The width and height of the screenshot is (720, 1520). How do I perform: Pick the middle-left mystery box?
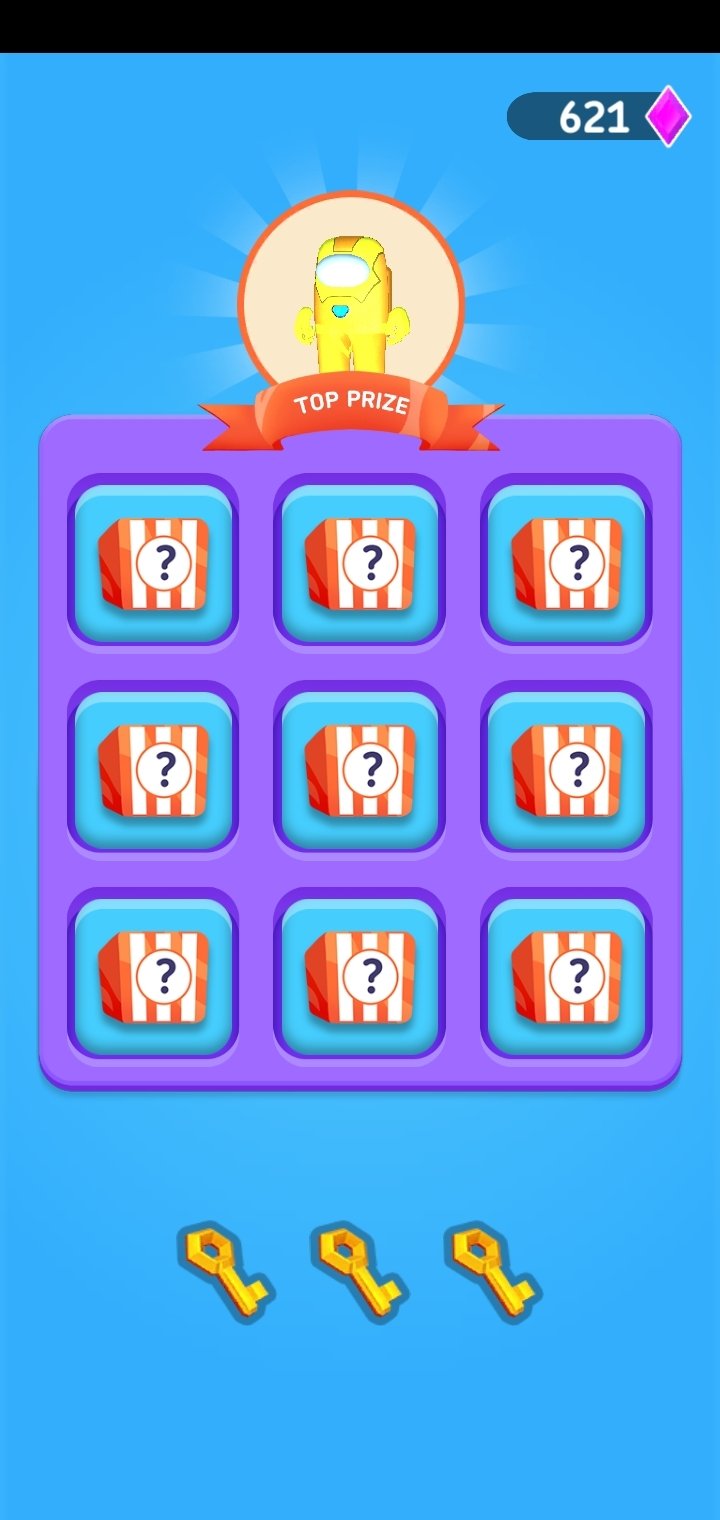pyautogui.click(x=153, y=770)
